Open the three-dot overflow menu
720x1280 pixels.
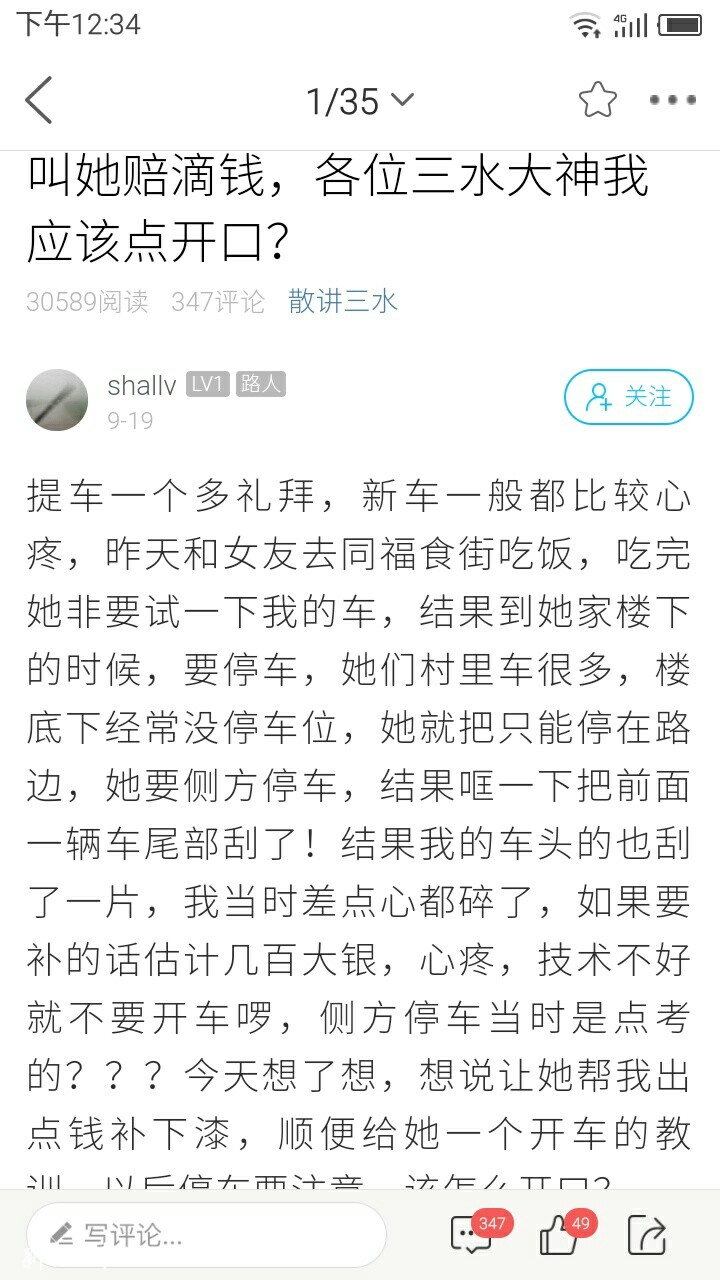pos(672,100)
